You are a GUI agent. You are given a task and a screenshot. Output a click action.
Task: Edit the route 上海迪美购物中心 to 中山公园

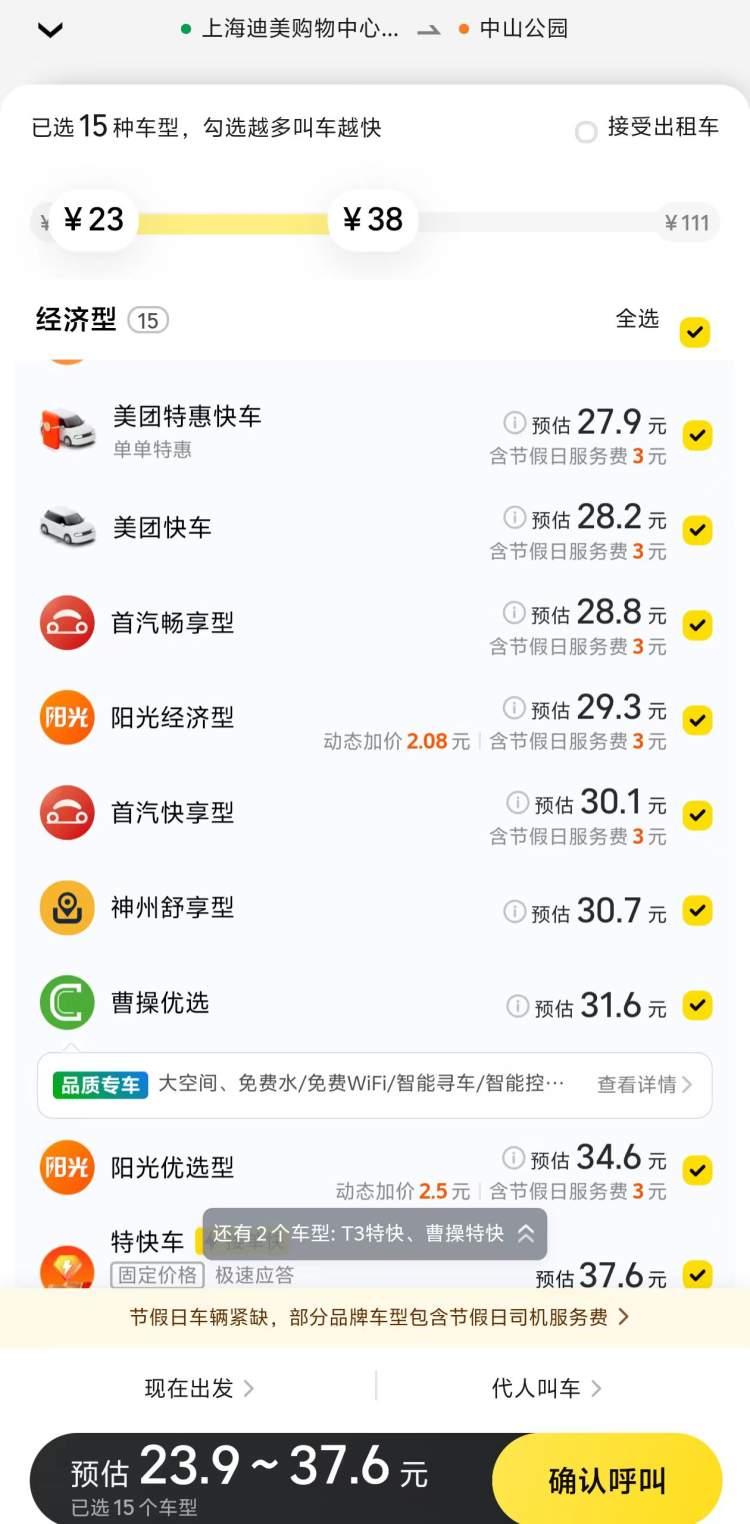(x=375, y=29)
